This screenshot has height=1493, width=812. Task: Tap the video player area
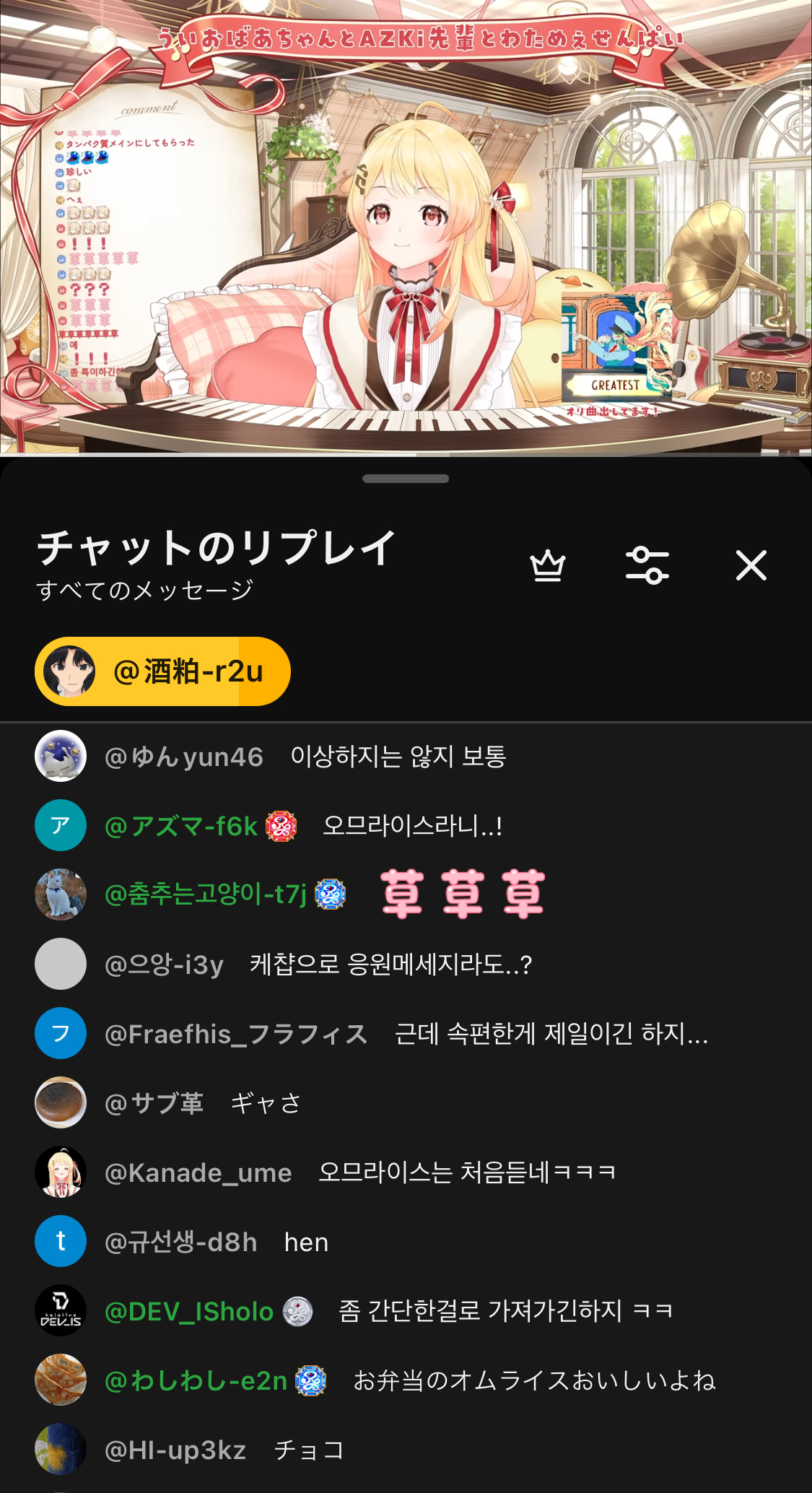coord(406,227)
